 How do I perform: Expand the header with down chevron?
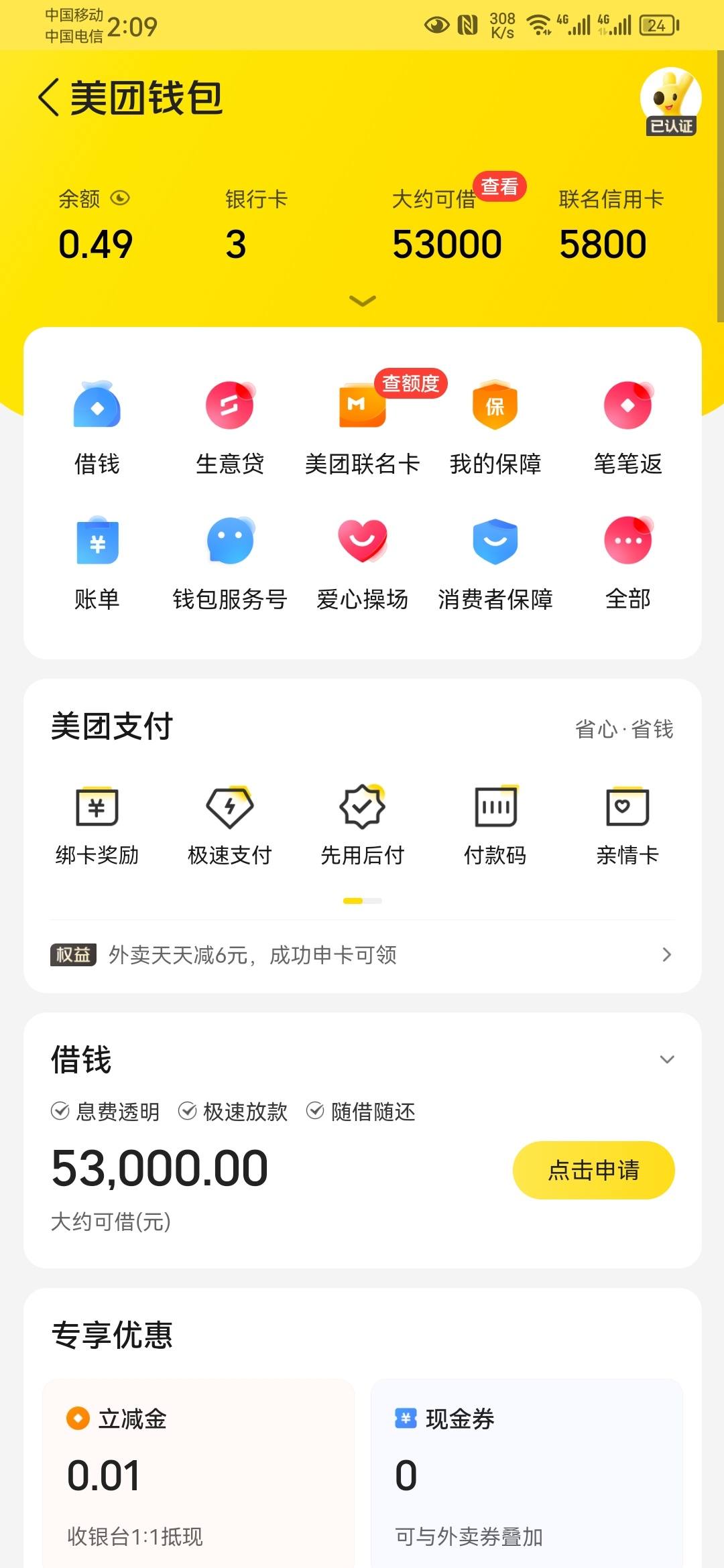pos(363,301)
